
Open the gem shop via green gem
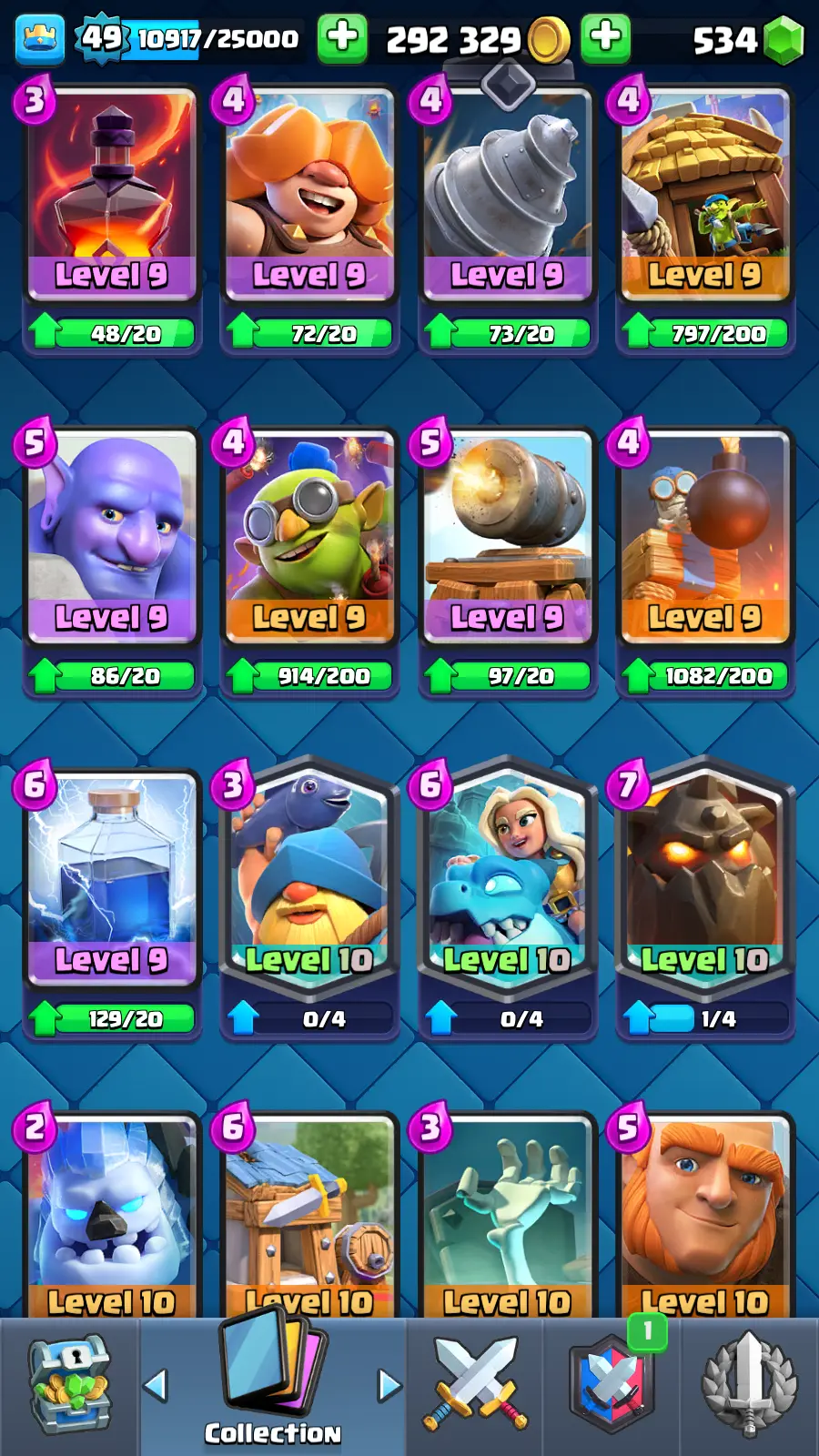click(783, 40)
